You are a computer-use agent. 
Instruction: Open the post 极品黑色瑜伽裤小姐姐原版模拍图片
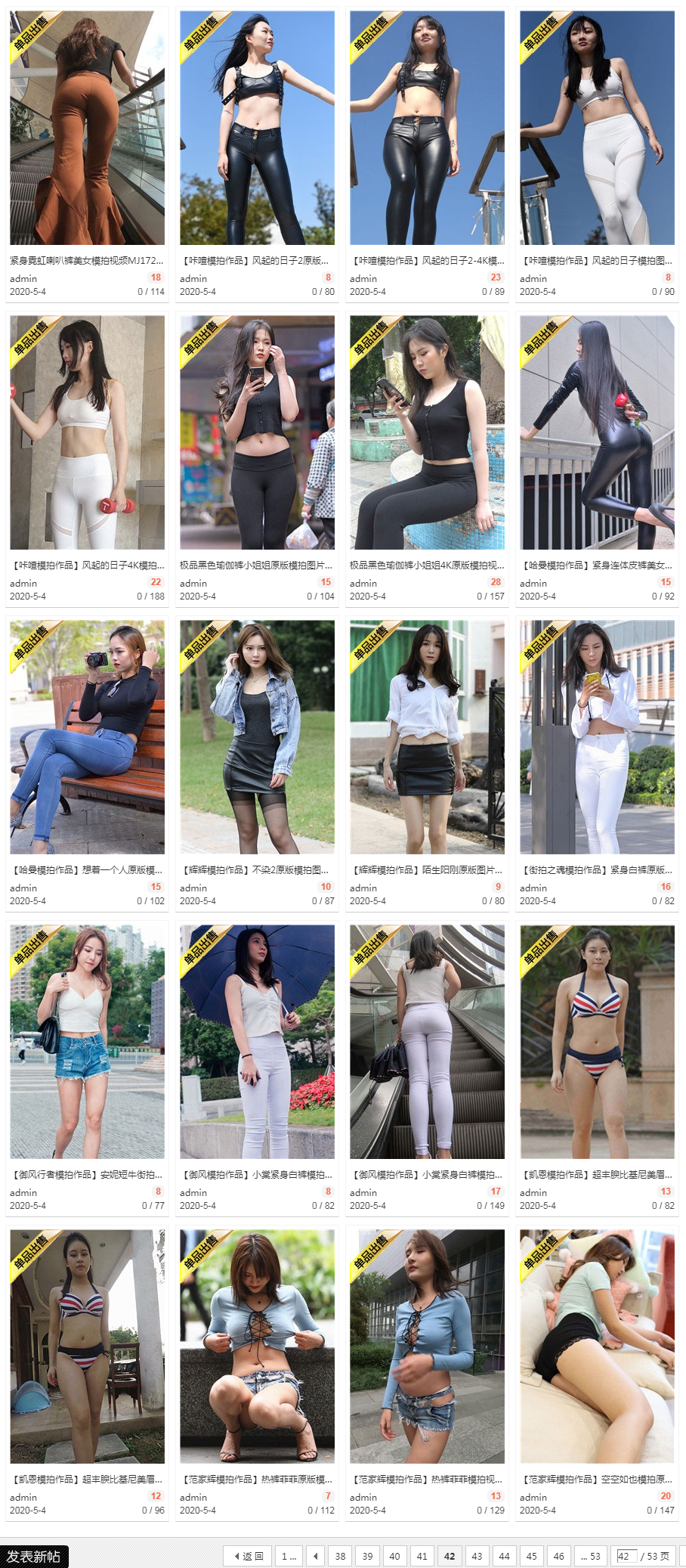(256, 565)
